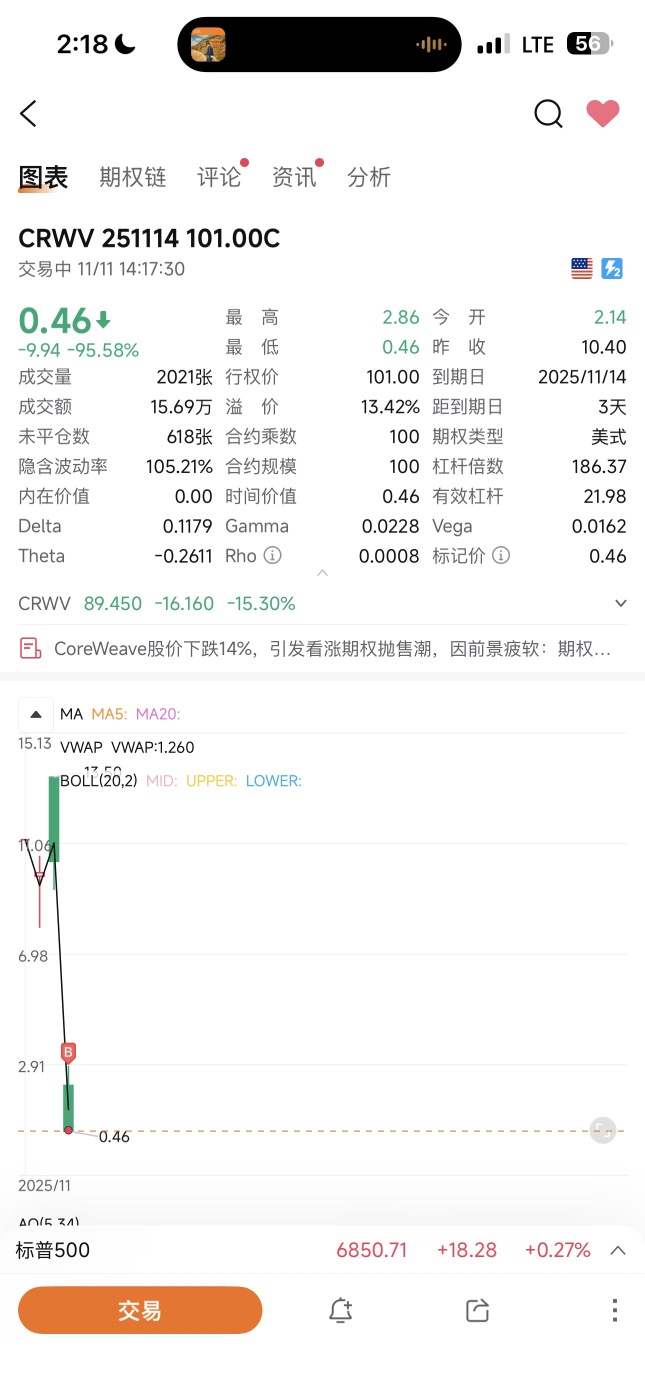This screenshot has height=1398, width=645.
Task: Switch to the 期权链 tab
Action: [x=132, y=177]
